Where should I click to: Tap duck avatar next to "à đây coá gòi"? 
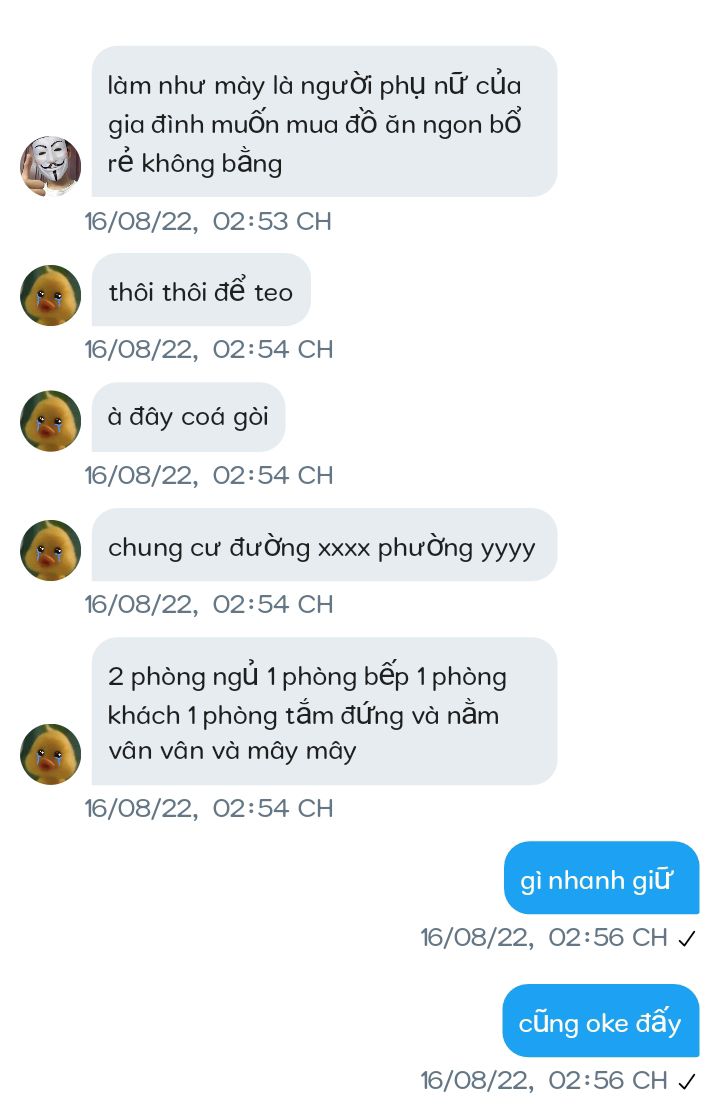tap(50, 421)
